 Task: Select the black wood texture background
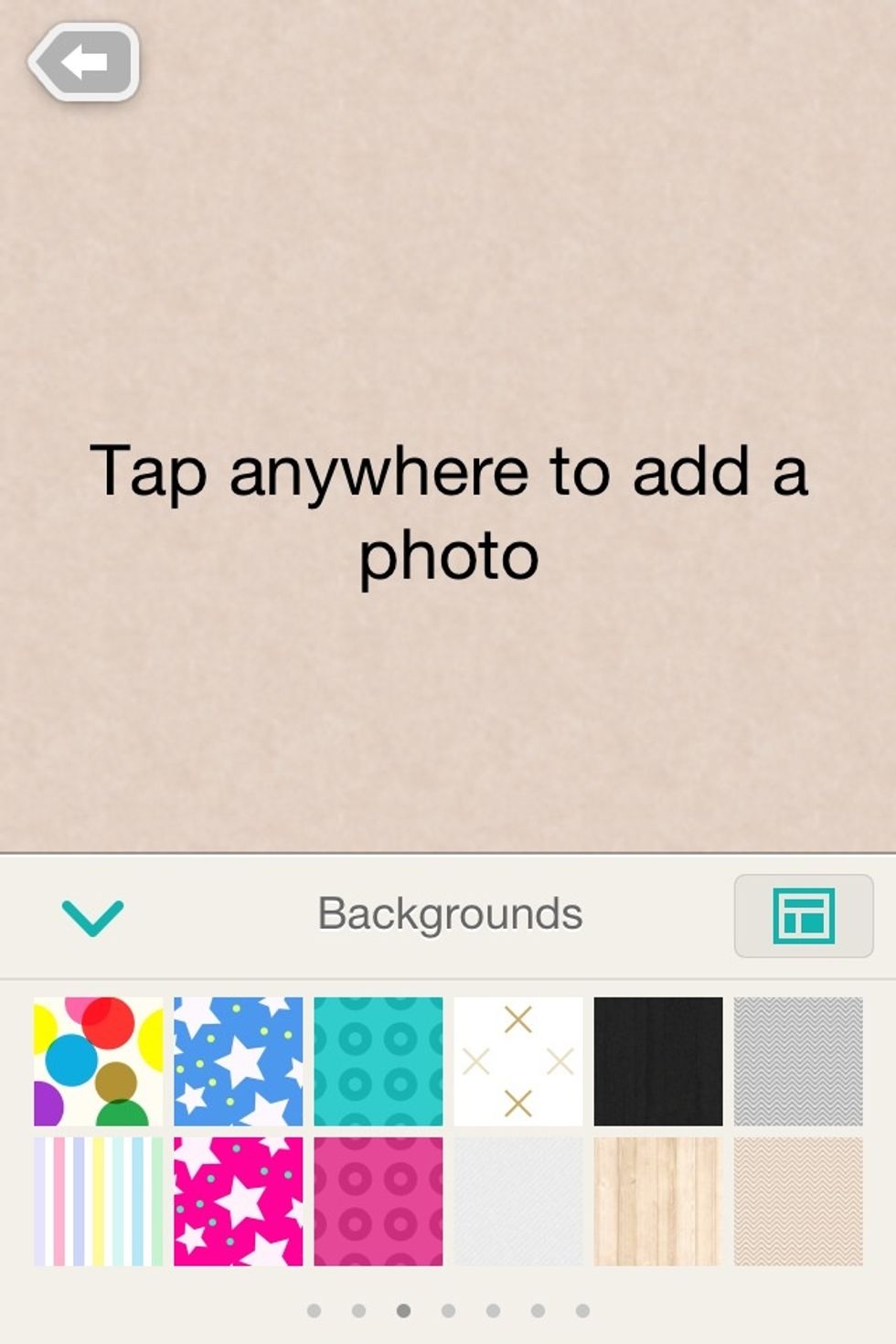coord(657,1060)
